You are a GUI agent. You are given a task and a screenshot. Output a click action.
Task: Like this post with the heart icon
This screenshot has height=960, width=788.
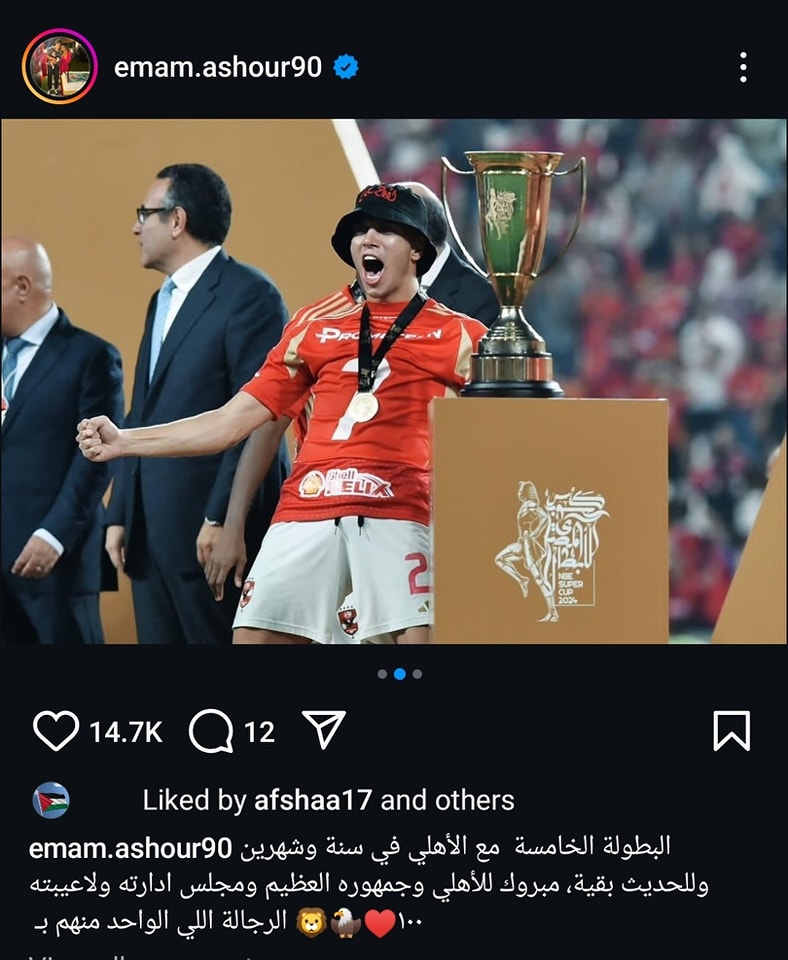coord(56,731)
